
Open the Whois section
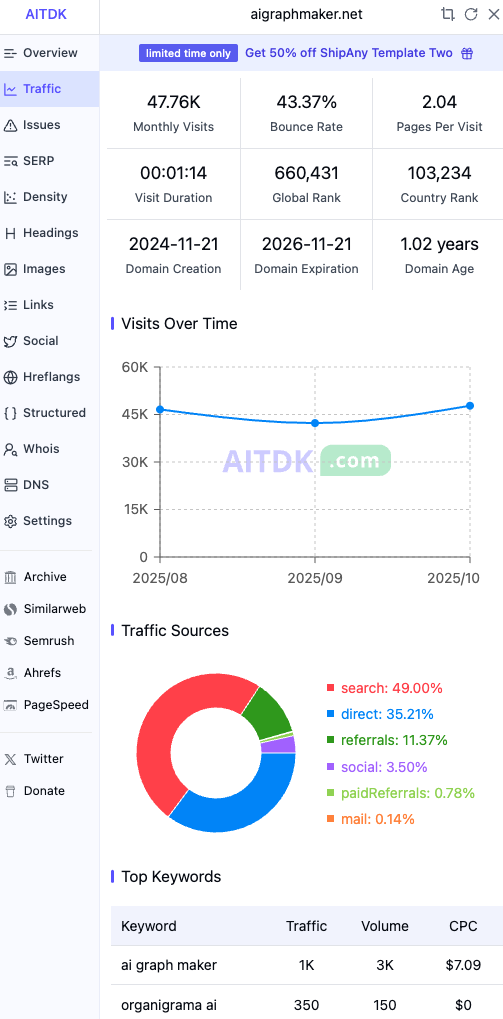pyautogui.click(x=49, y=449)
